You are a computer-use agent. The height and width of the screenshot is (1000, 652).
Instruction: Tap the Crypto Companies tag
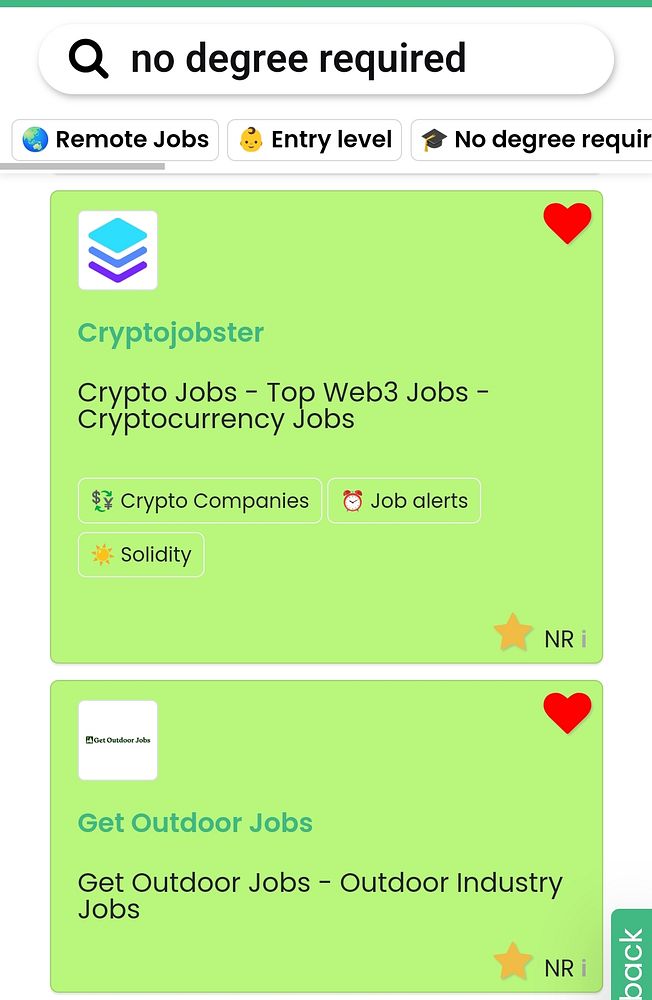tap(200, 501)
